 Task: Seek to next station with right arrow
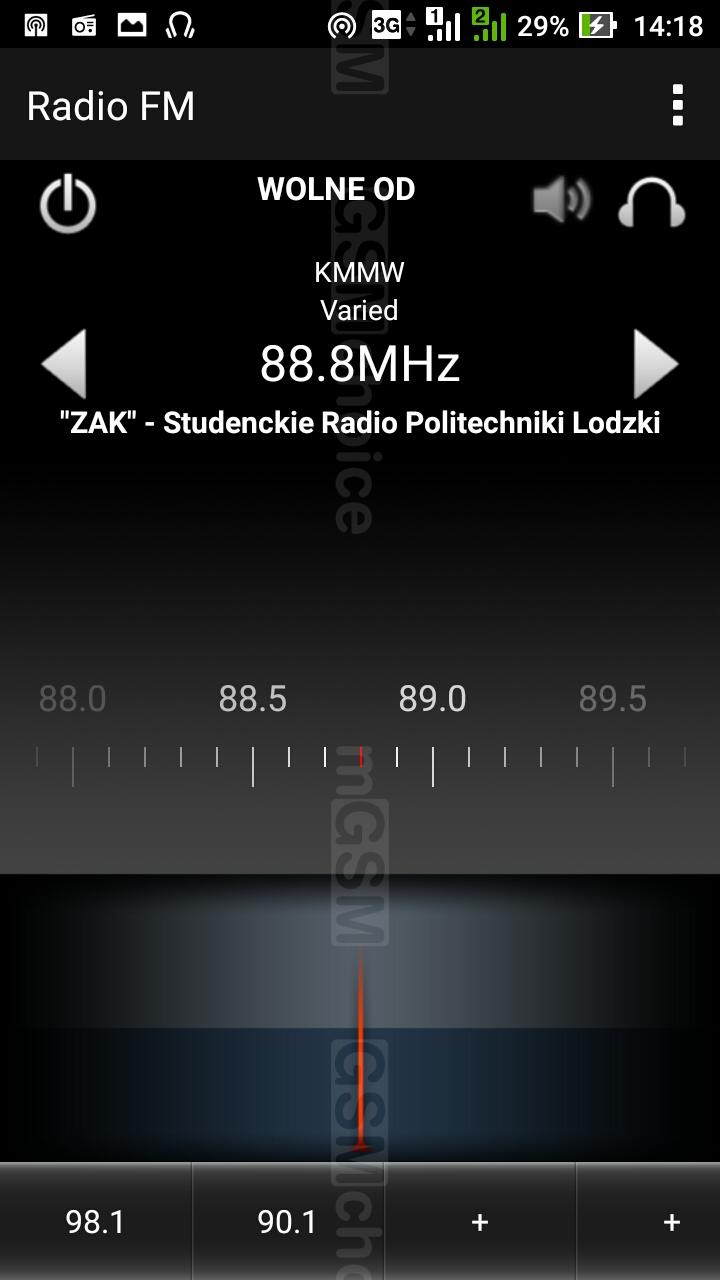[656, 364]
